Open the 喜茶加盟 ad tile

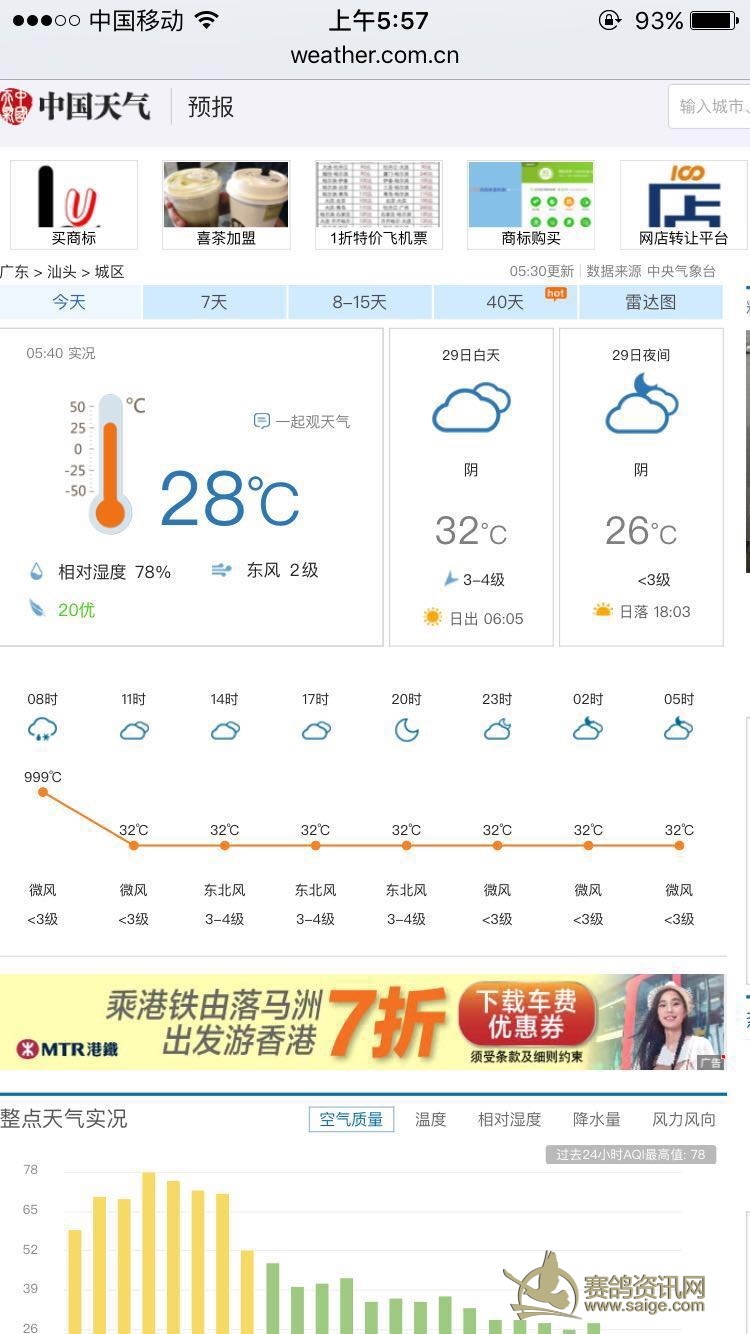pyautogui.click(x=226, y=204)
